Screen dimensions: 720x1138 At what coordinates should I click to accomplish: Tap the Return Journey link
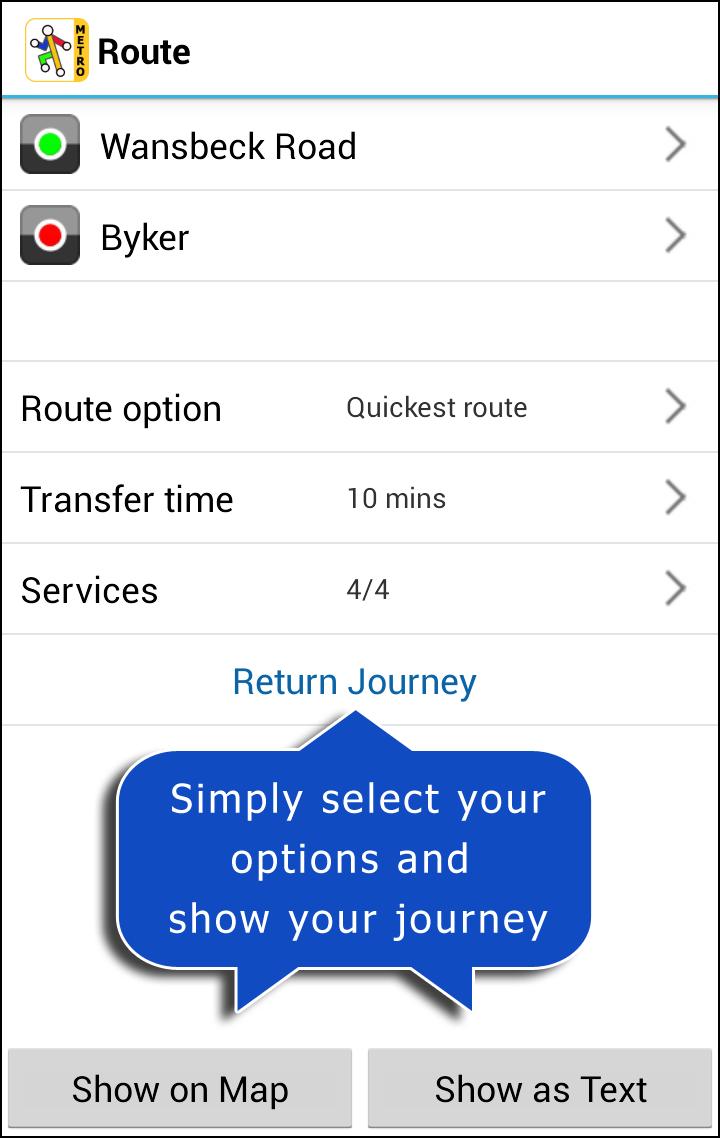[354, 682]
